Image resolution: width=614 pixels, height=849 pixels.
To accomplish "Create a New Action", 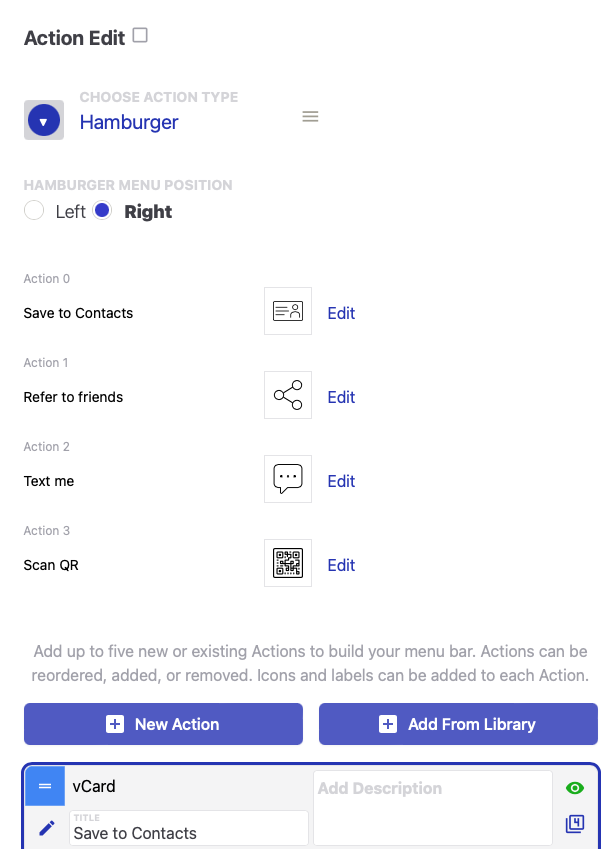I will pyautogui.click(x=163, y=724).
